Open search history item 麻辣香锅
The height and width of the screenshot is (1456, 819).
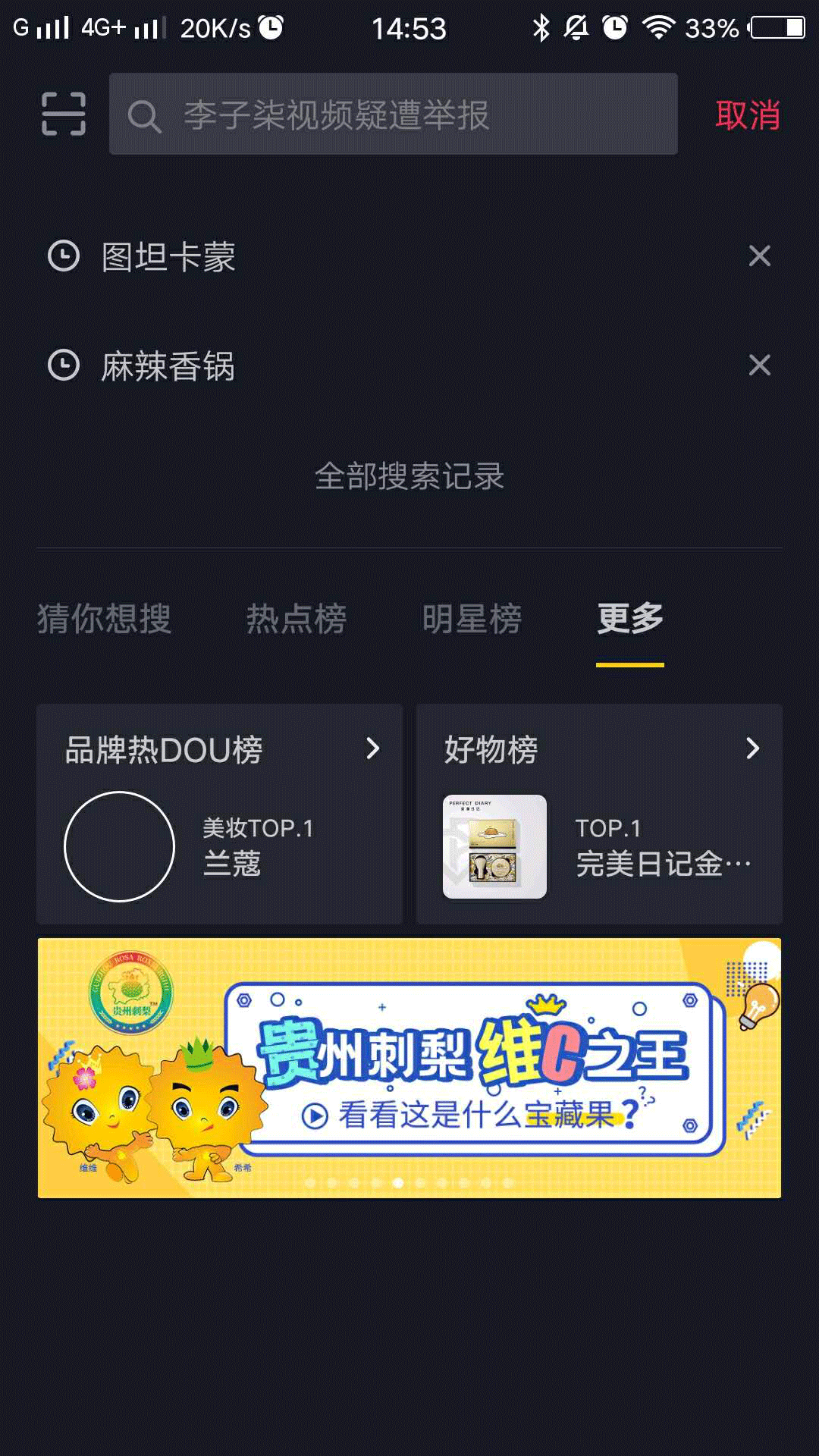168,366
